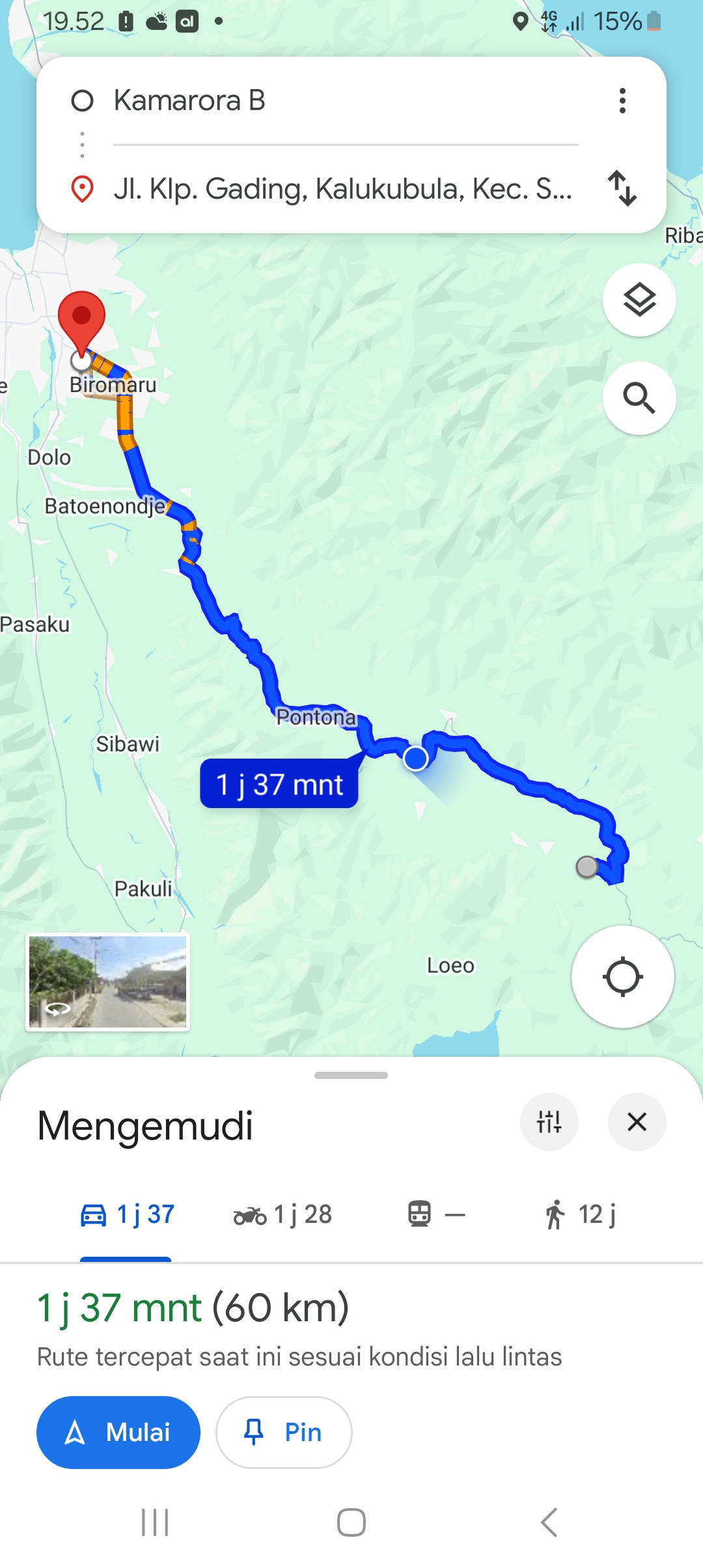Image resolution: width=703 pixels, height=1568 pixels.
Task: Switch to walking mode 12 j
Action: coord(580,1215)
